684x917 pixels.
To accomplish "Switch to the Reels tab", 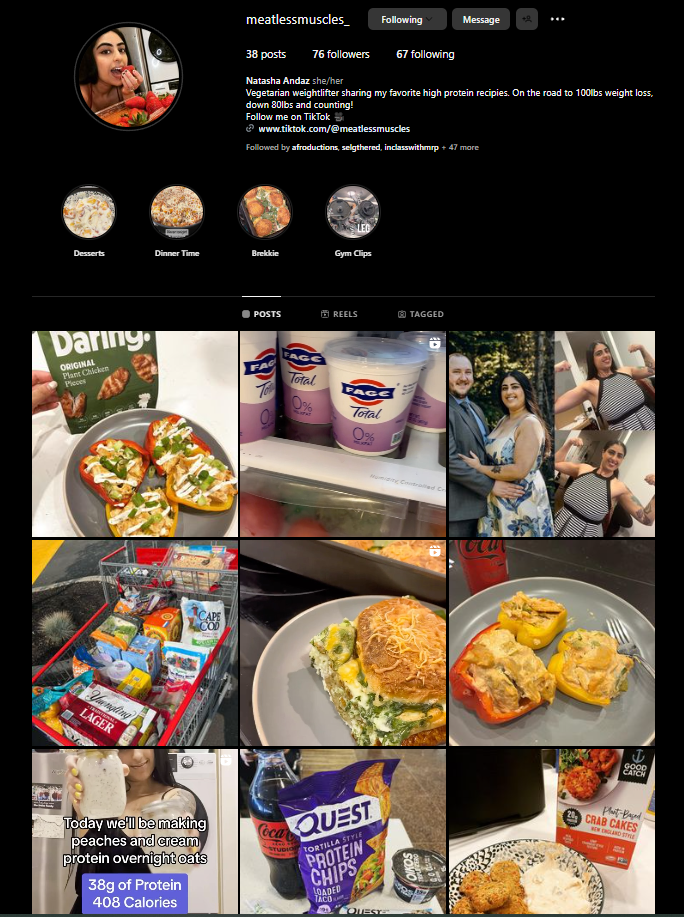I will click(338, 314).
